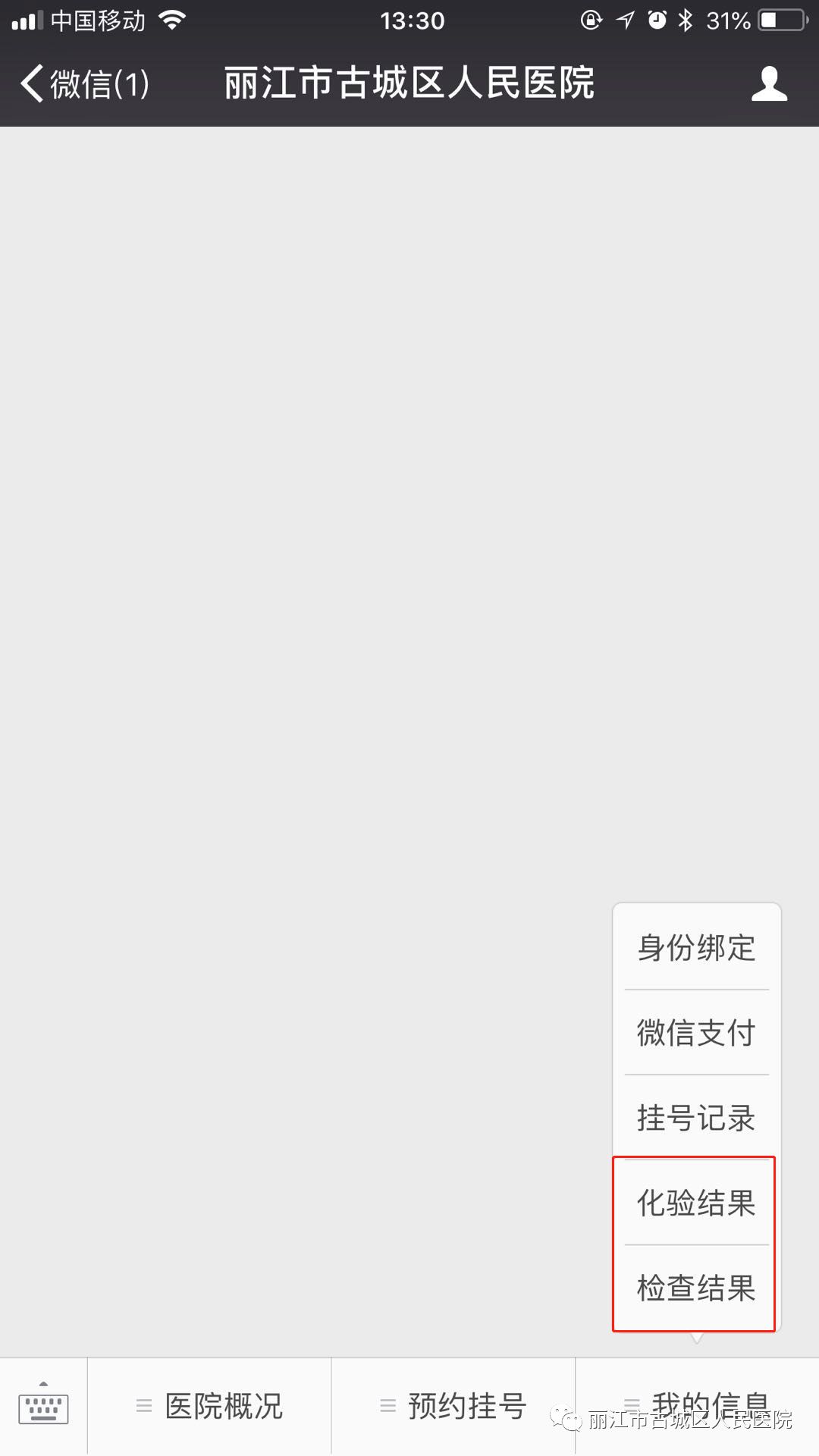Switch to keyboard input mode
Image resolution: width=819 pixels, height=1456 pixels.
(x=43, y=1407)
